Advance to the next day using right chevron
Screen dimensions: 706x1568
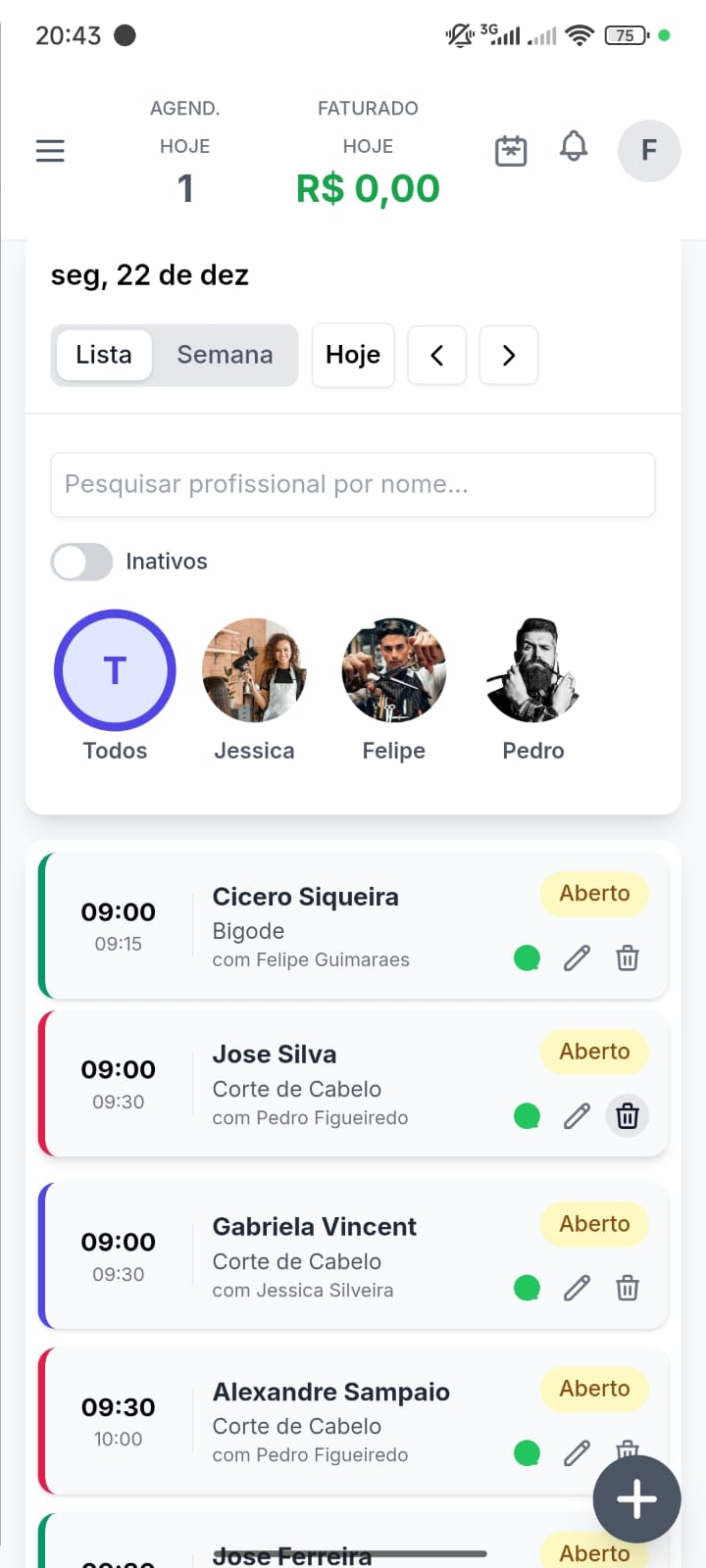coord(508,355)
